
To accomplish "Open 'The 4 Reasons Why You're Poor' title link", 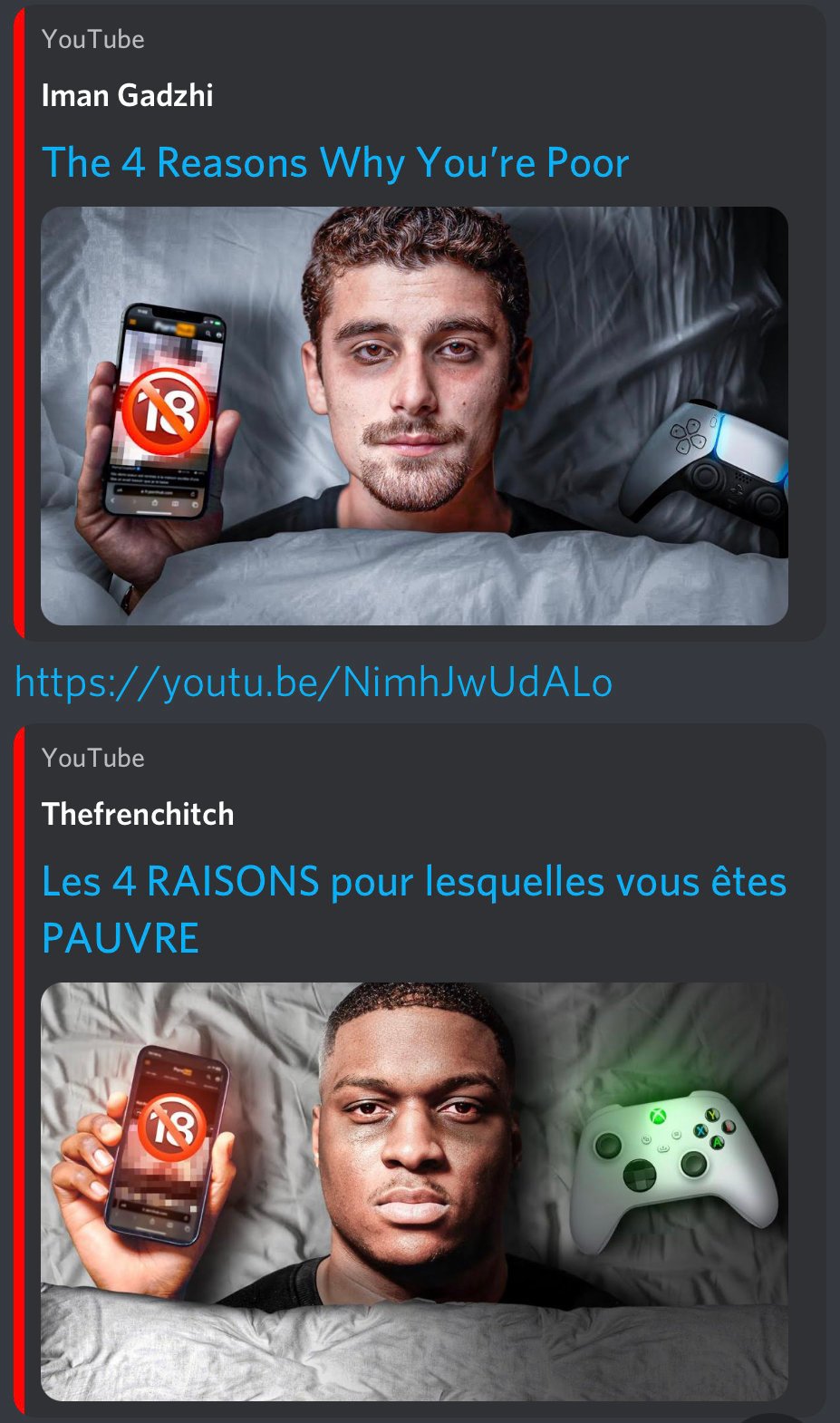I will tap(335, 163).
